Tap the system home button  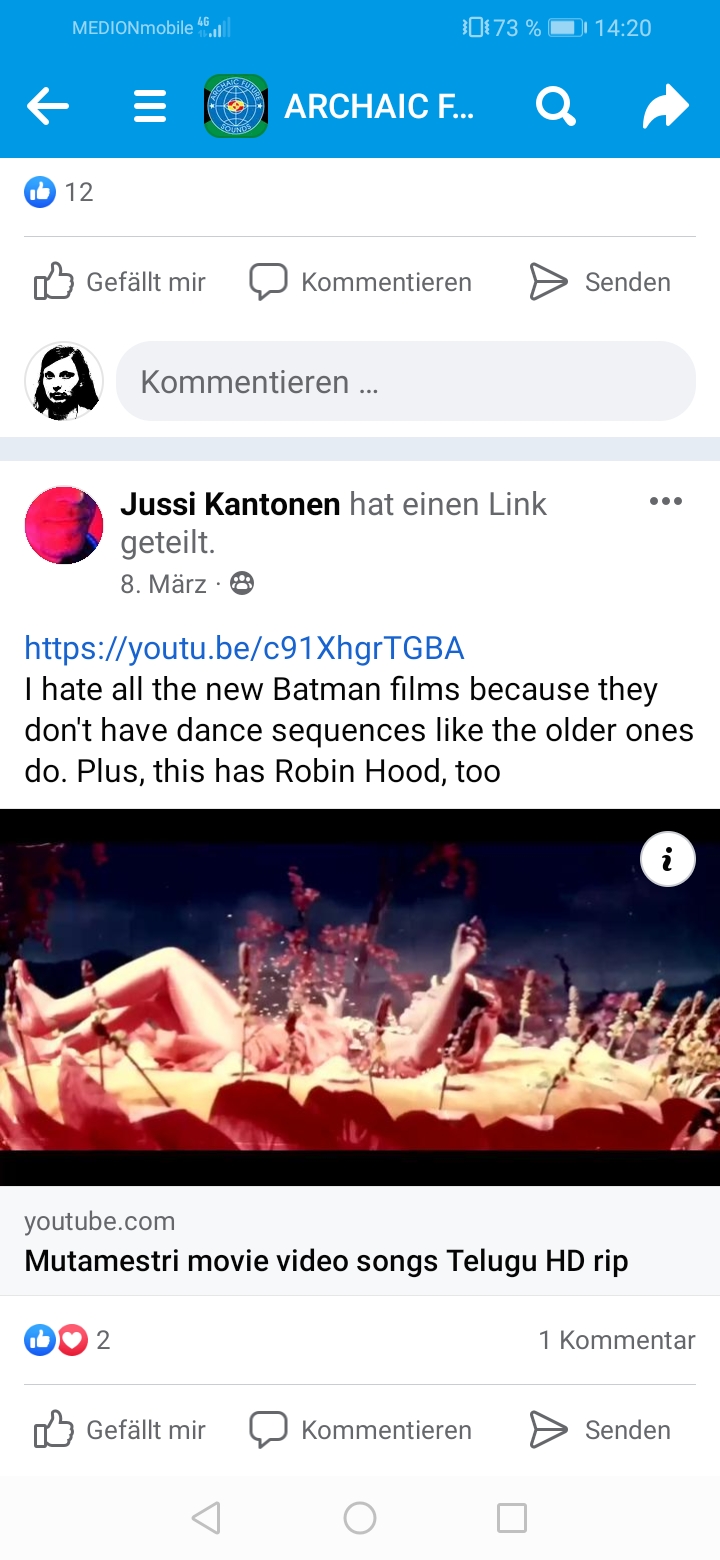point(360,1518)
